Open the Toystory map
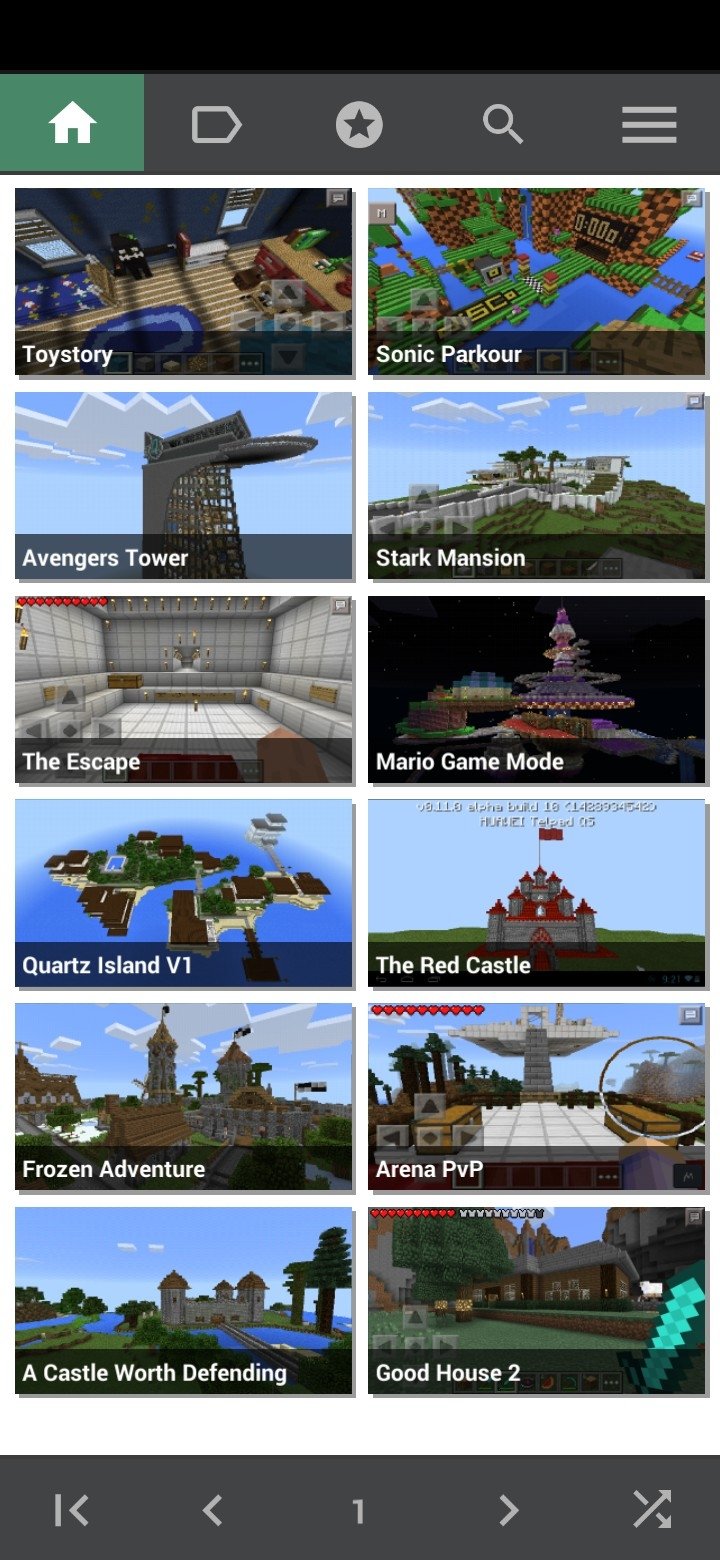 pos(184,282)
